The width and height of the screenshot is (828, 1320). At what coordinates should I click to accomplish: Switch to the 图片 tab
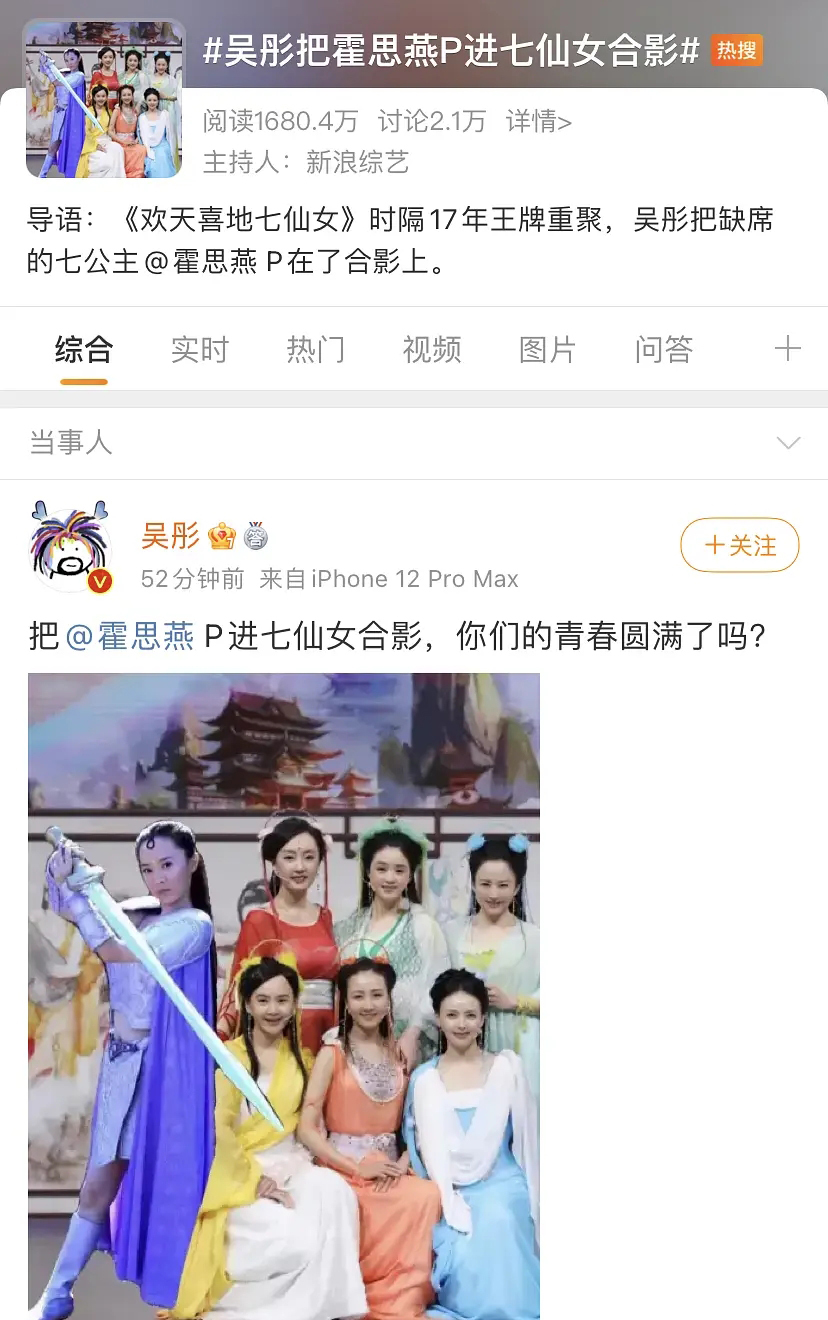tap(547, 349)
